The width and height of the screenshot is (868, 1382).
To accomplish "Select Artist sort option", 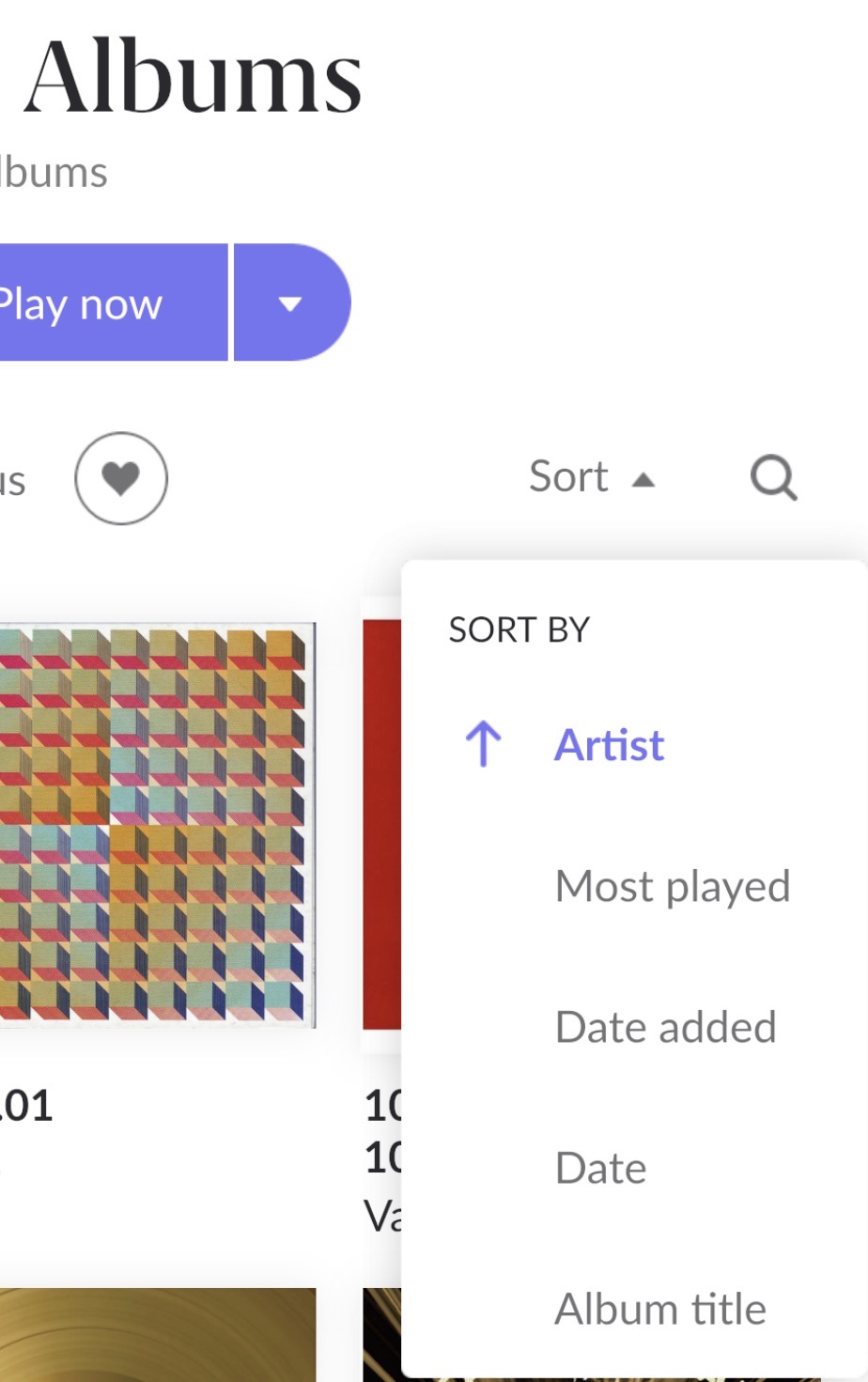I will click(x=609, y=745).
